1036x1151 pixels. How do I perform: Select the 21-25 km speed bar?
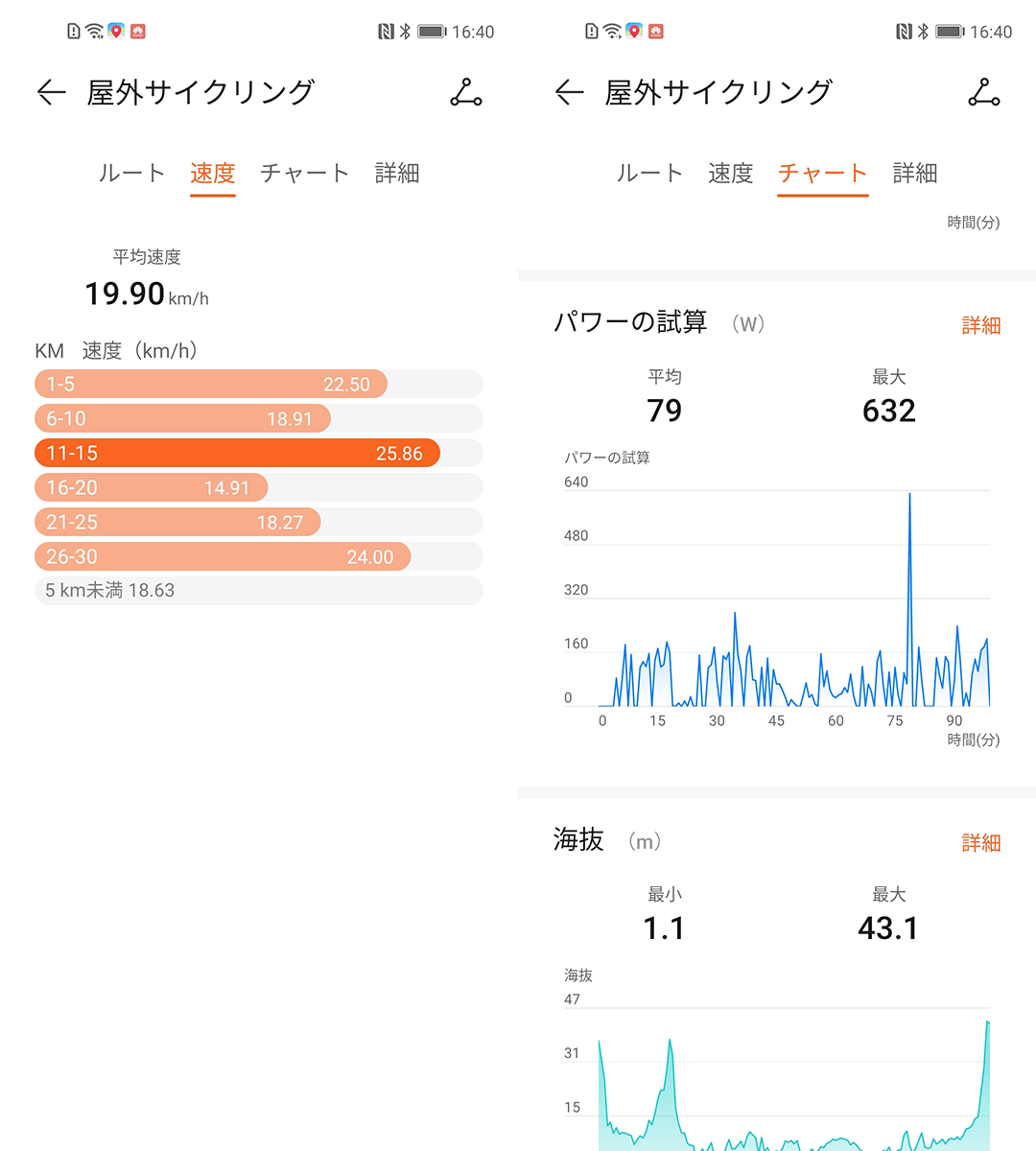click(177, 522)
